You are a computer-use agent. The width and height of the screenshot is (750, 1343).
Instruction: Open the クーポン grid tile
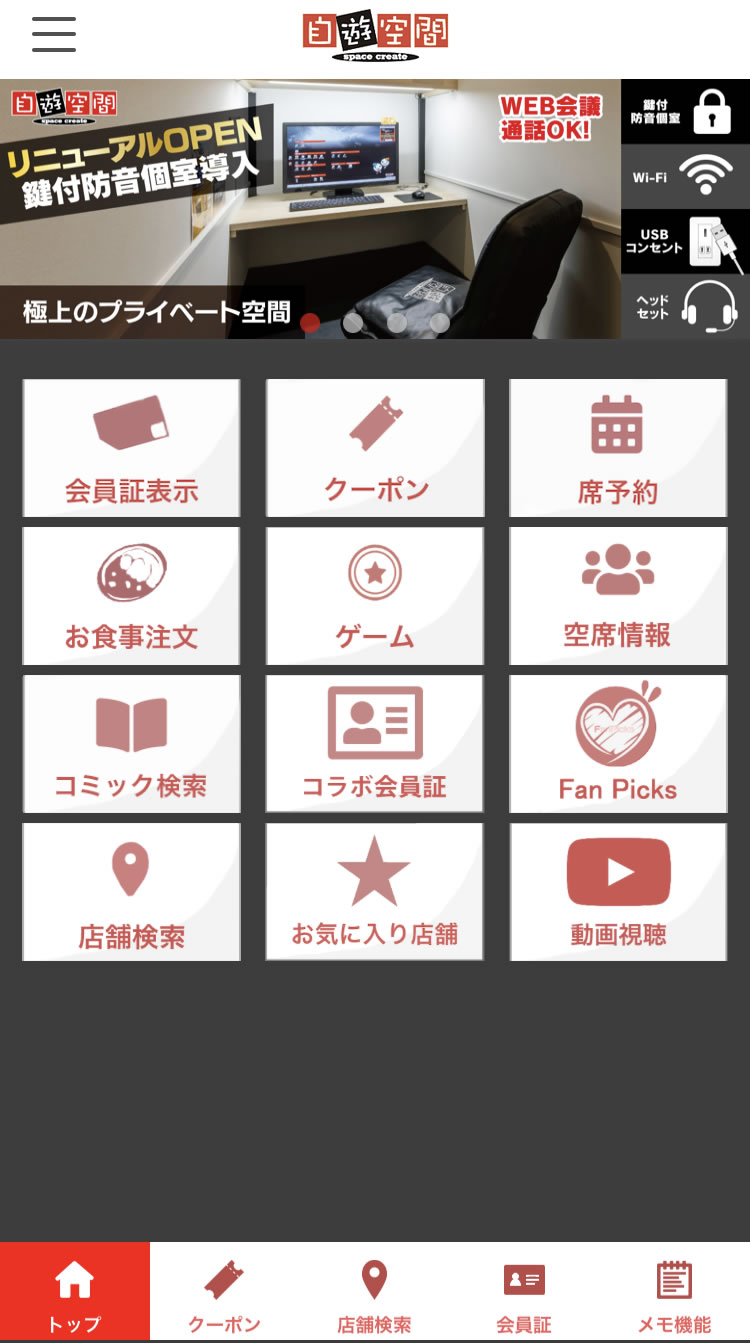(x=375, y=448)
